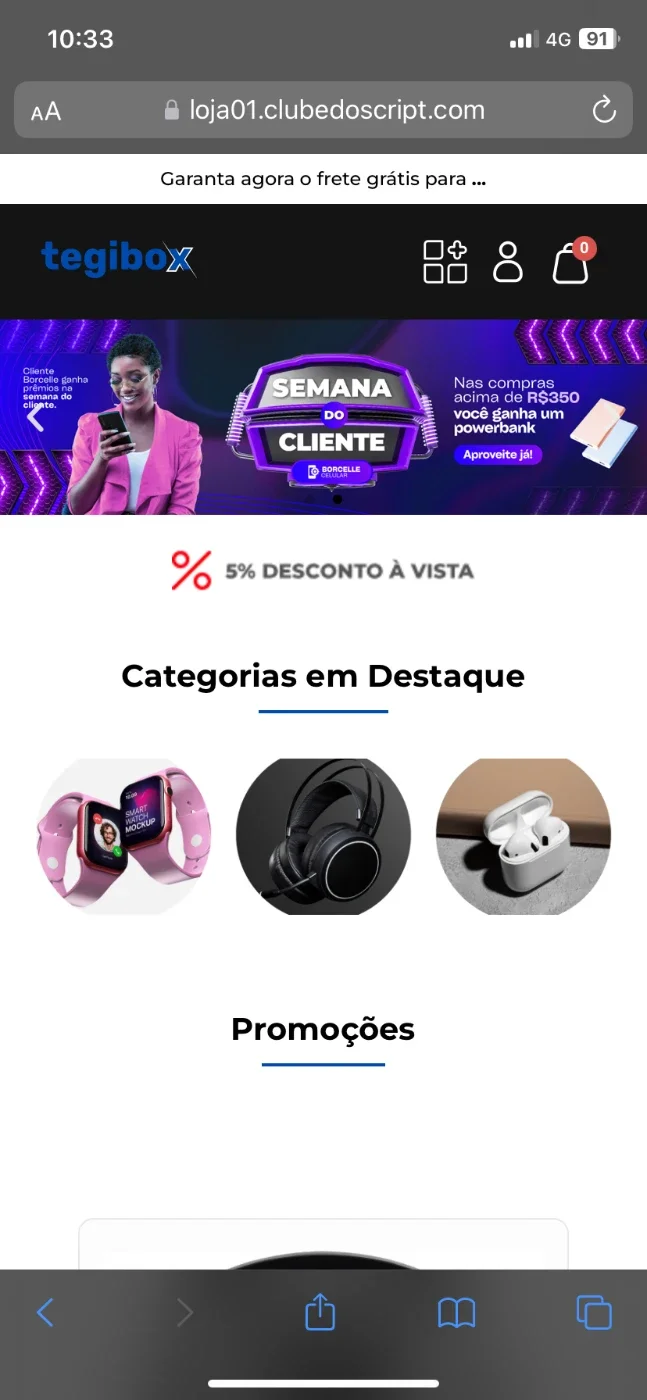Tap the address bar URL

click(324, 110)
